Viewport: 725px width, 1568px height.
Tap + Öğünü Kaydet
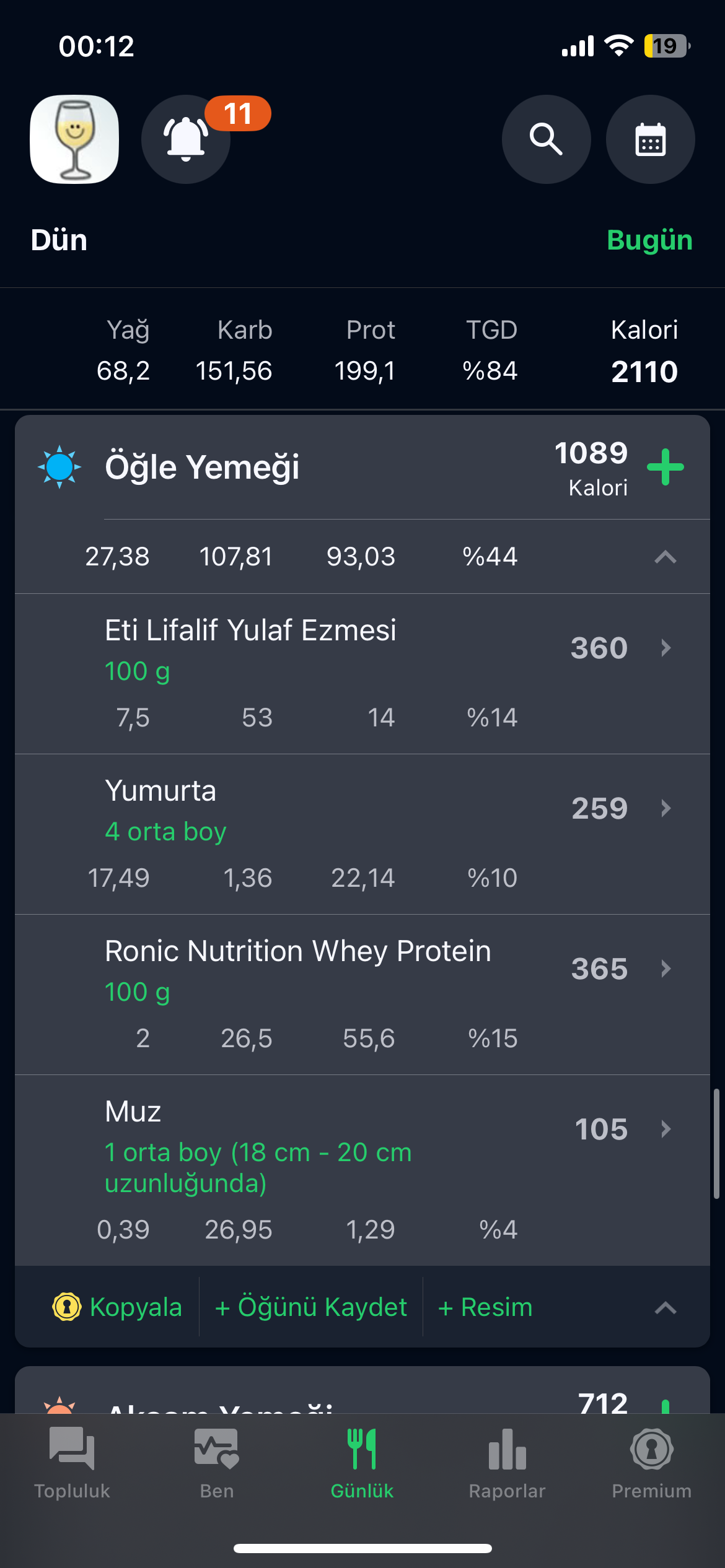pyautogui.click(x=310, y=1307)
